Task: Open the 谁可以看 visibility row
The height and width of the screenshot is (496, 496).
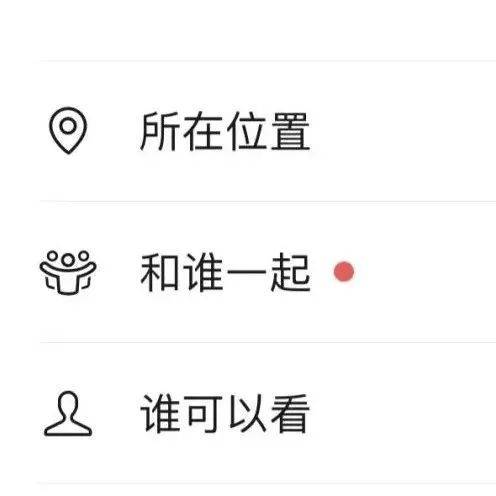Action: coord(248,413)
